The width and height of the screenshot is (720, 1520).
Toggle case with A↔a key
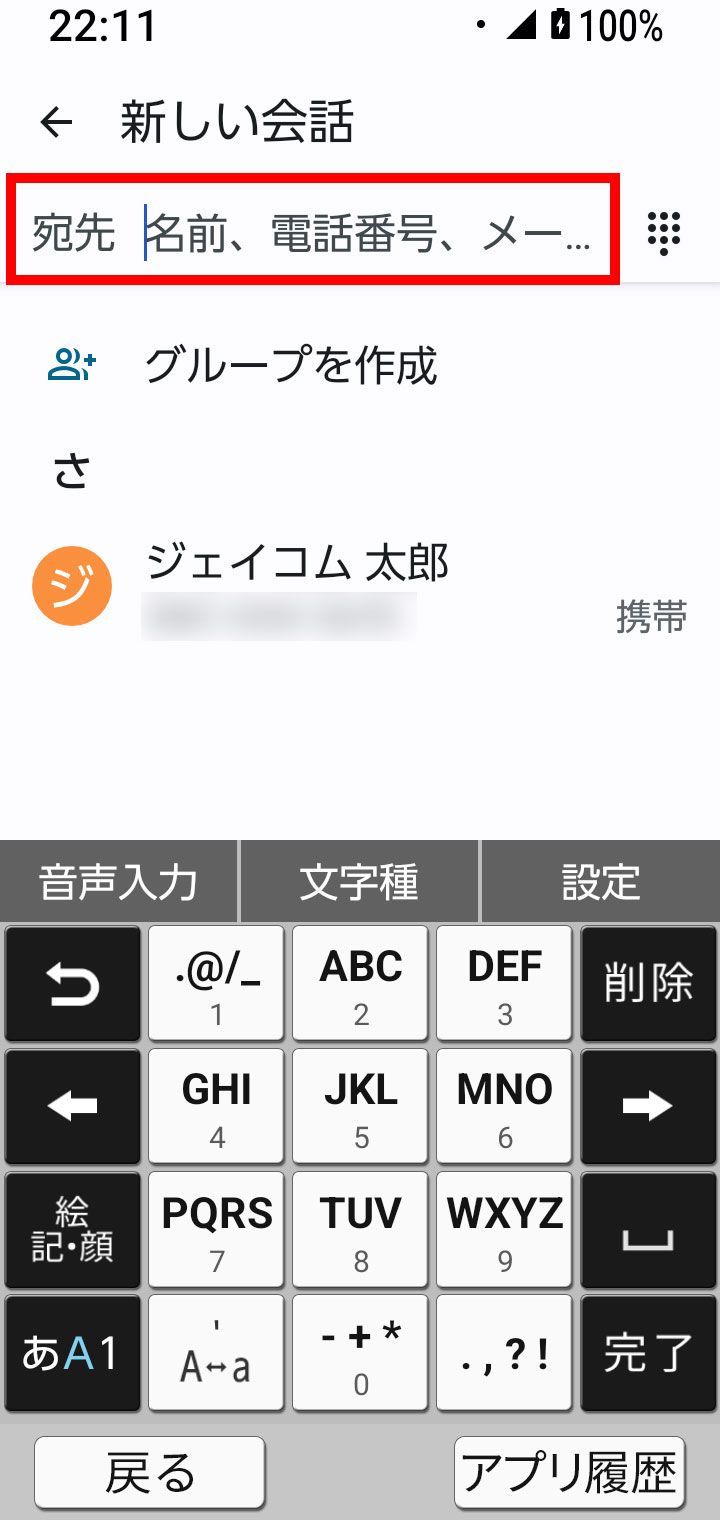(216, 1354)
